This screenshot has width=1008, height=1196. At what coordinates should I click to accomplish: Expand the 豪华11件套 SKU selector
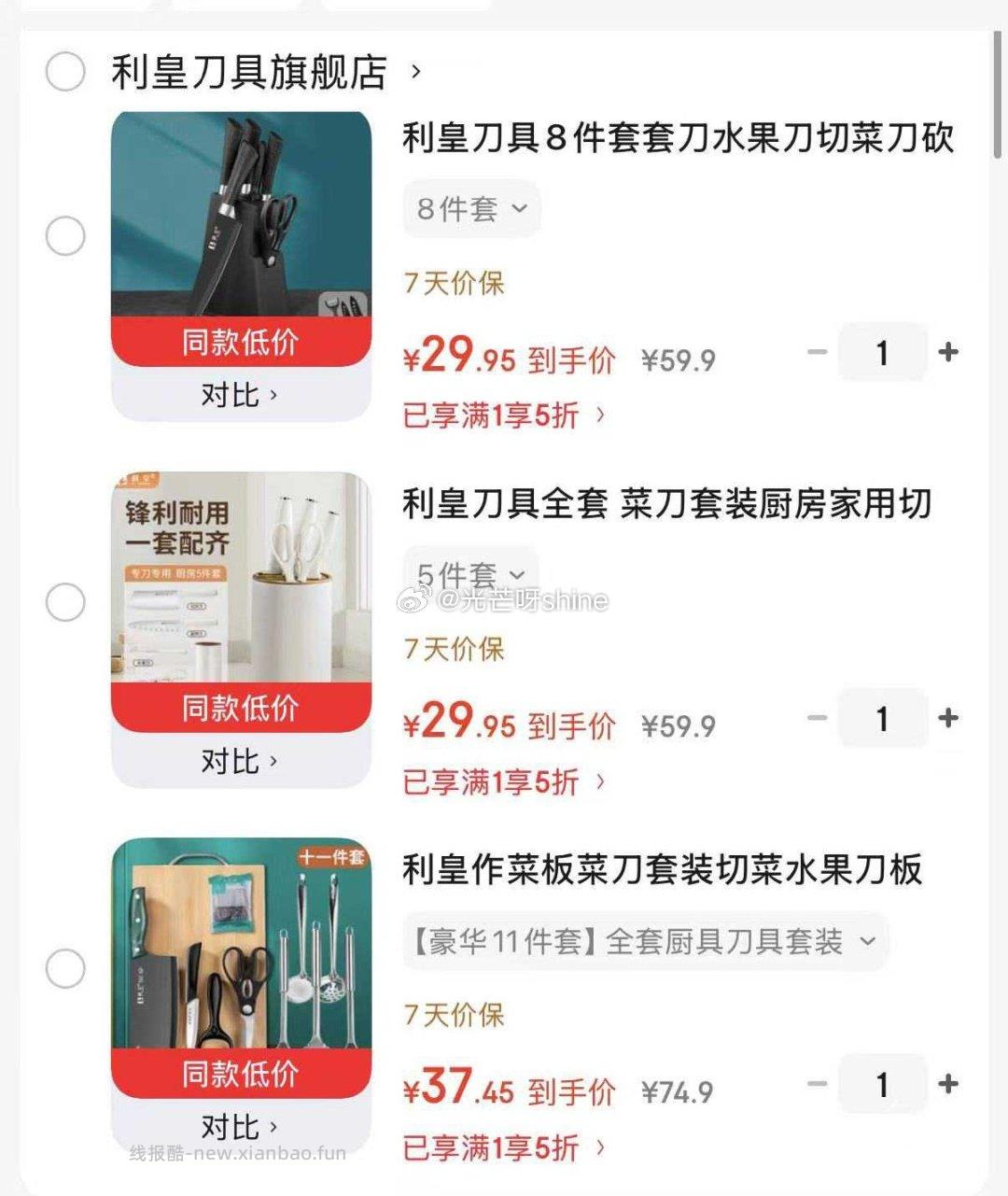[642, 942]
